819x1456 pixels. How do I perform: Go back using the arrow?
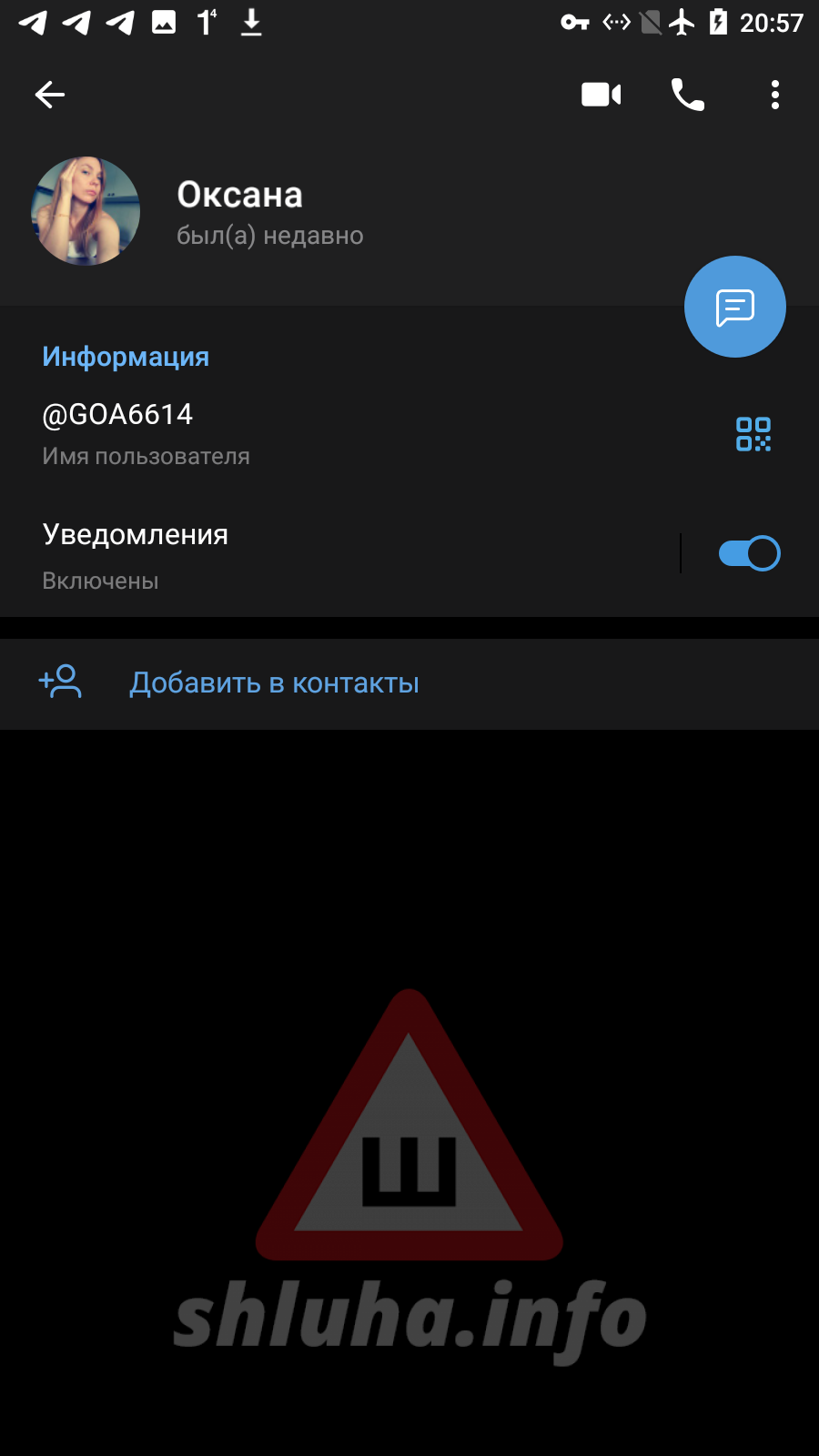tap(50, 95)
